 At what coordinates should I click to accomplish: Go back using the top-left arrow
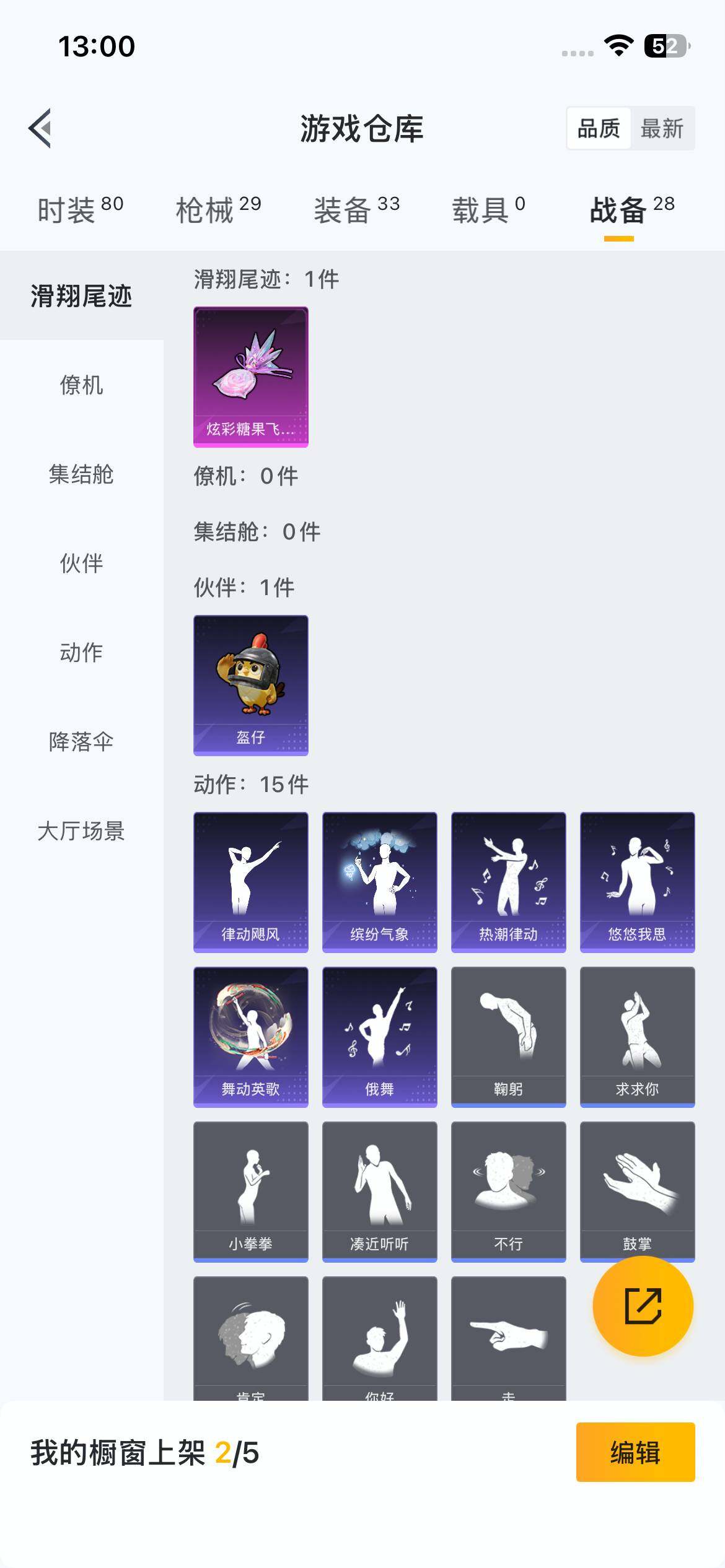[40, 128]
